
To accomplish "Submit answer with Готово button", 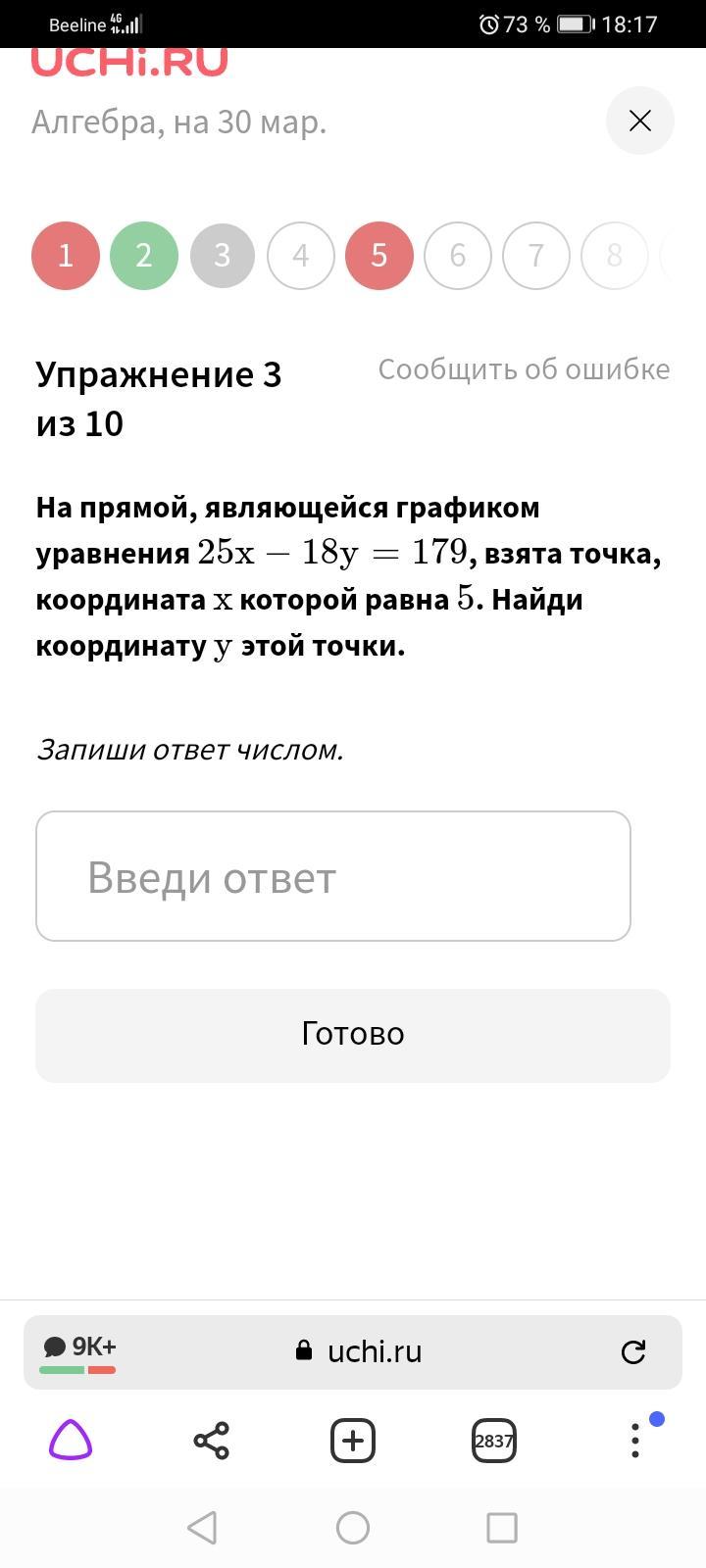I will [353, 1035].
